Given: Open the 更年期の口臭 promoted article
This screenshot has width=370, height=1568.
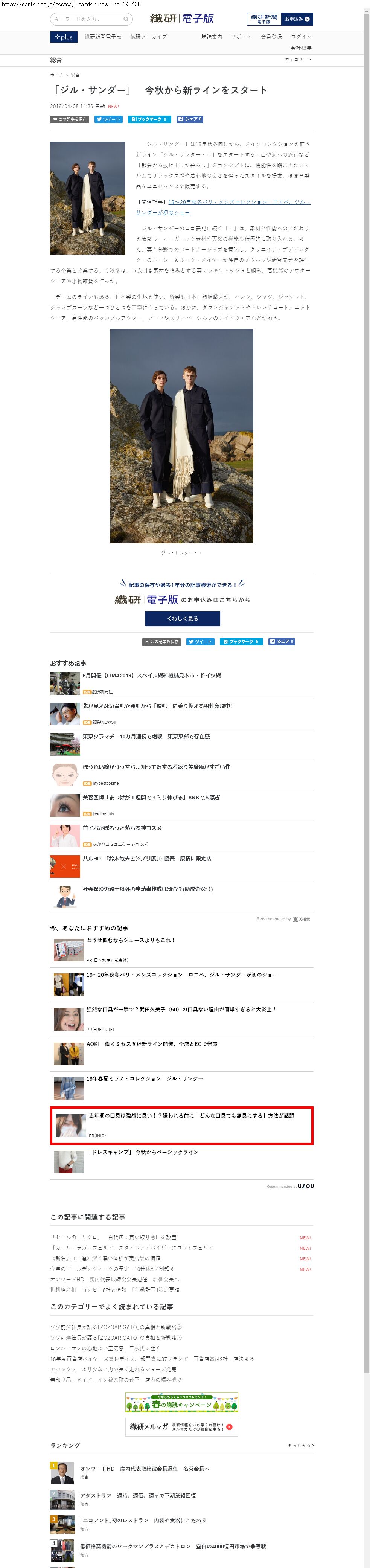Looking at the screenshot, I should [191, 1116].
